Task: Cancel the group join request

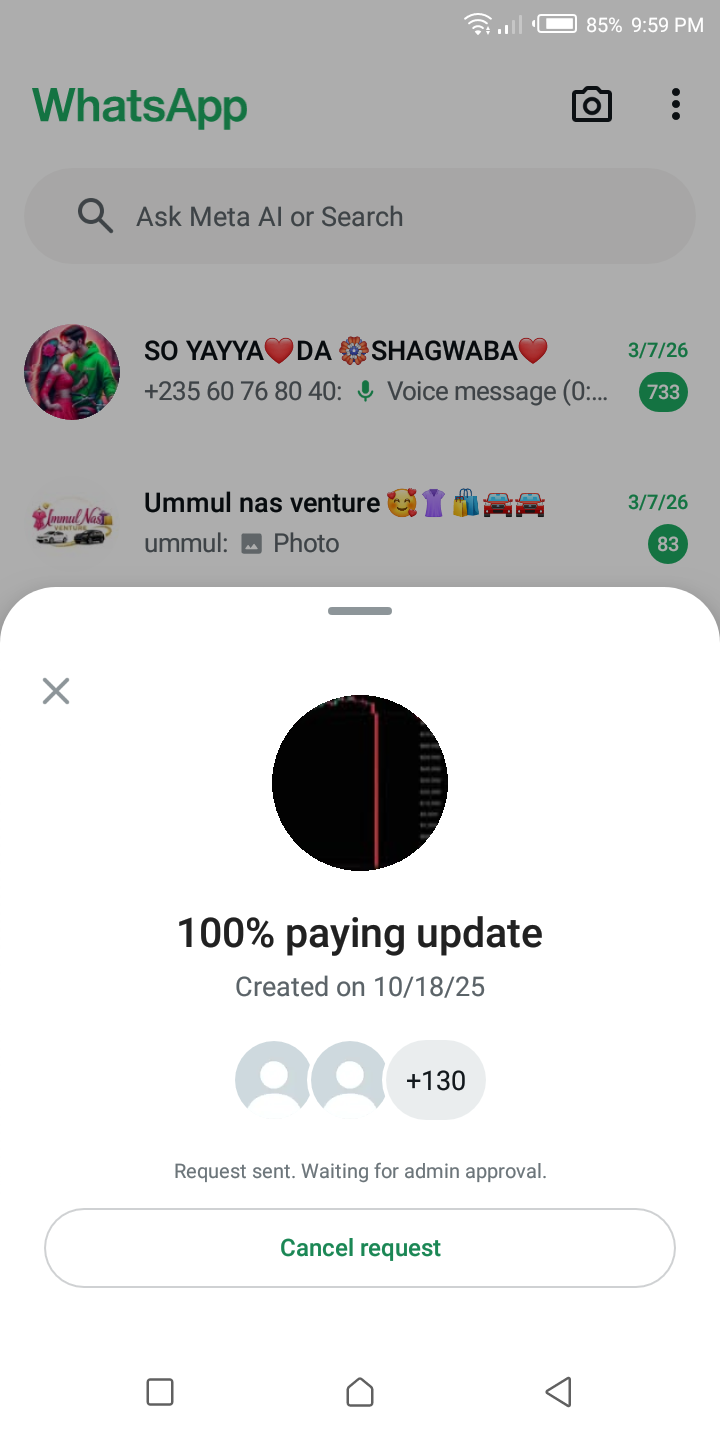Action: (x=360, y=1248)
